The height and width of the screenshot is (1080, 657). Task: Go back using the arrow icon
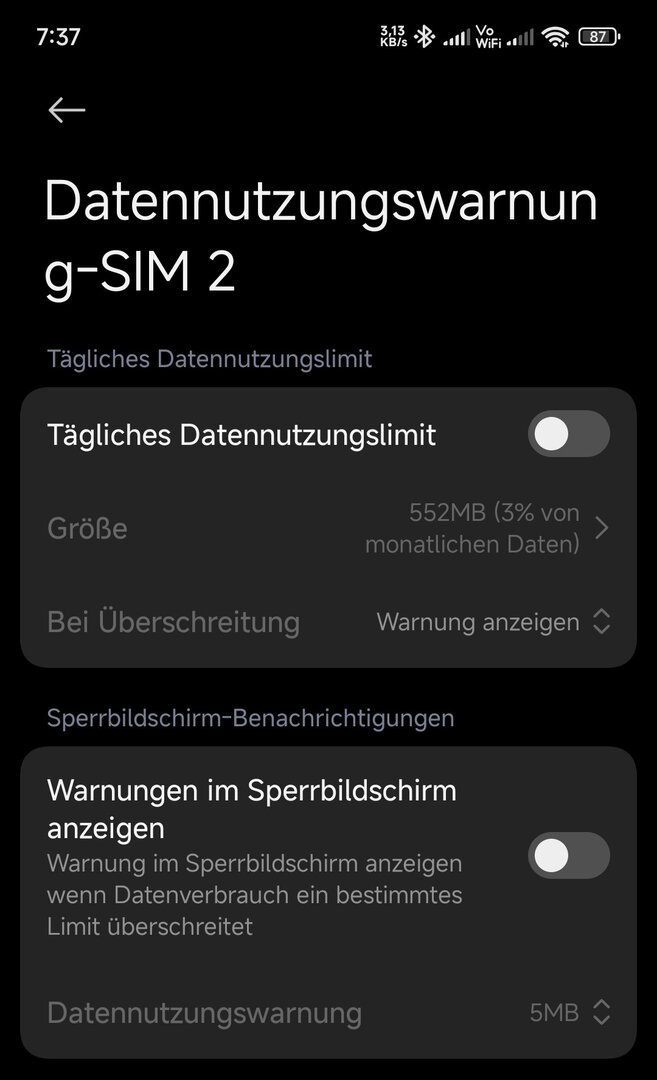[x=67, y=110]
